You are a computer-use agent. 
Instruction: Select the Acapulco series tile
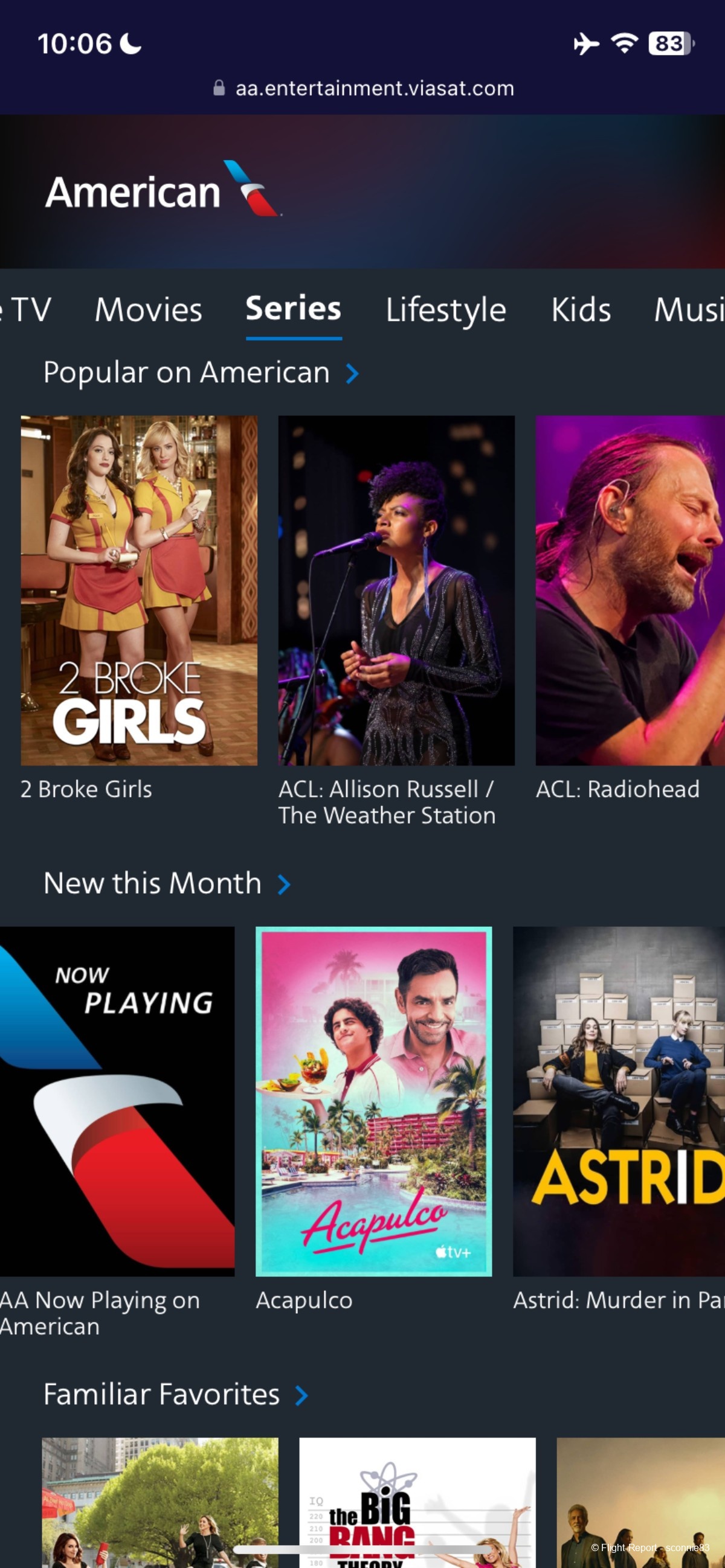(373, 1101)
